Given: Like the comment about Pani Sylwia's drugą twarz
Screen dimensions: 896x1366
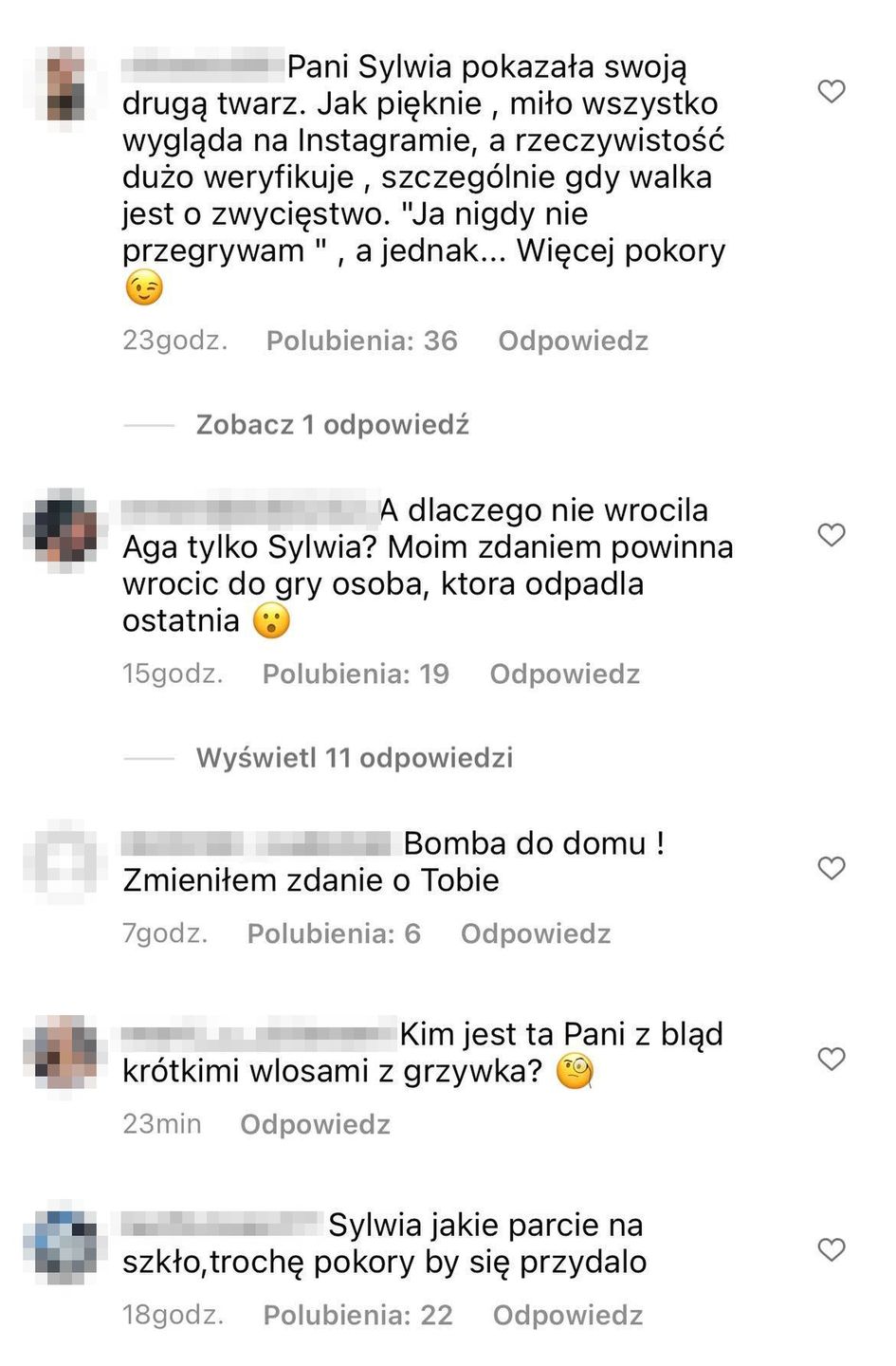Looking at the screenshot, I should point(831,92).
